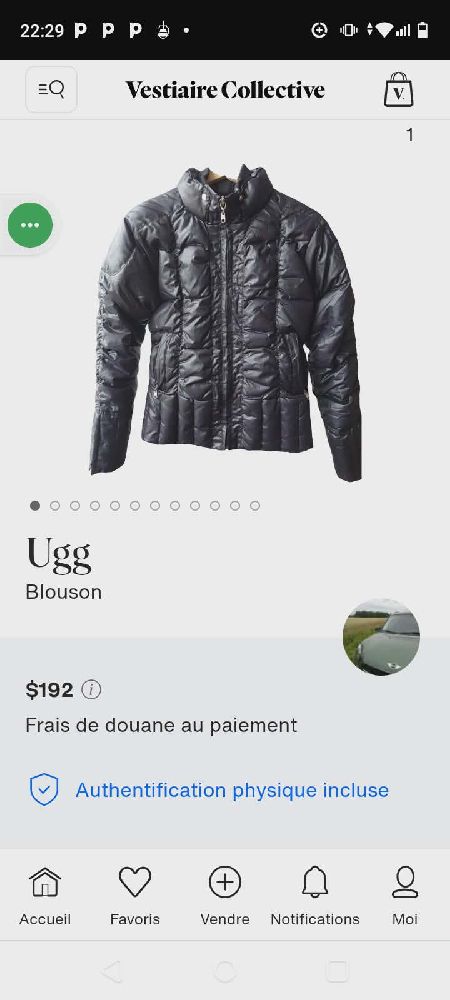Select the Vendre tab
Screen dimensions: 450x1000
click(225, 896)
